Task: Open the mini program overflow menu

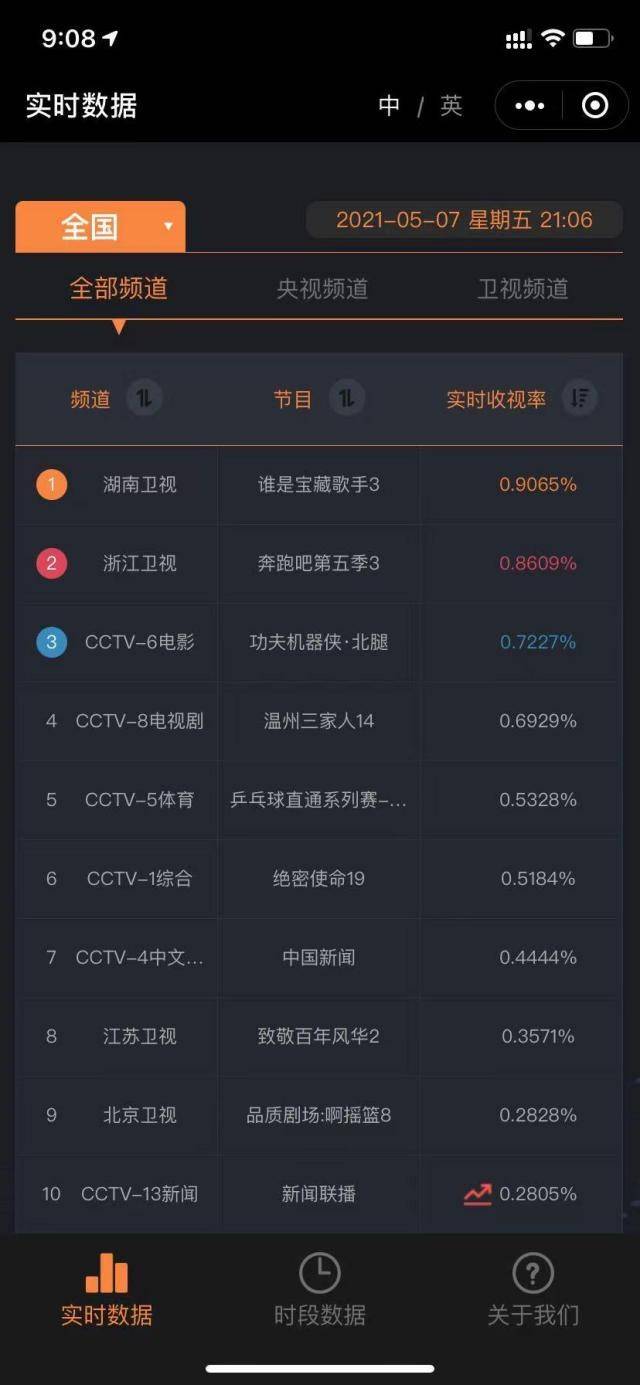Action: [529, 106]
